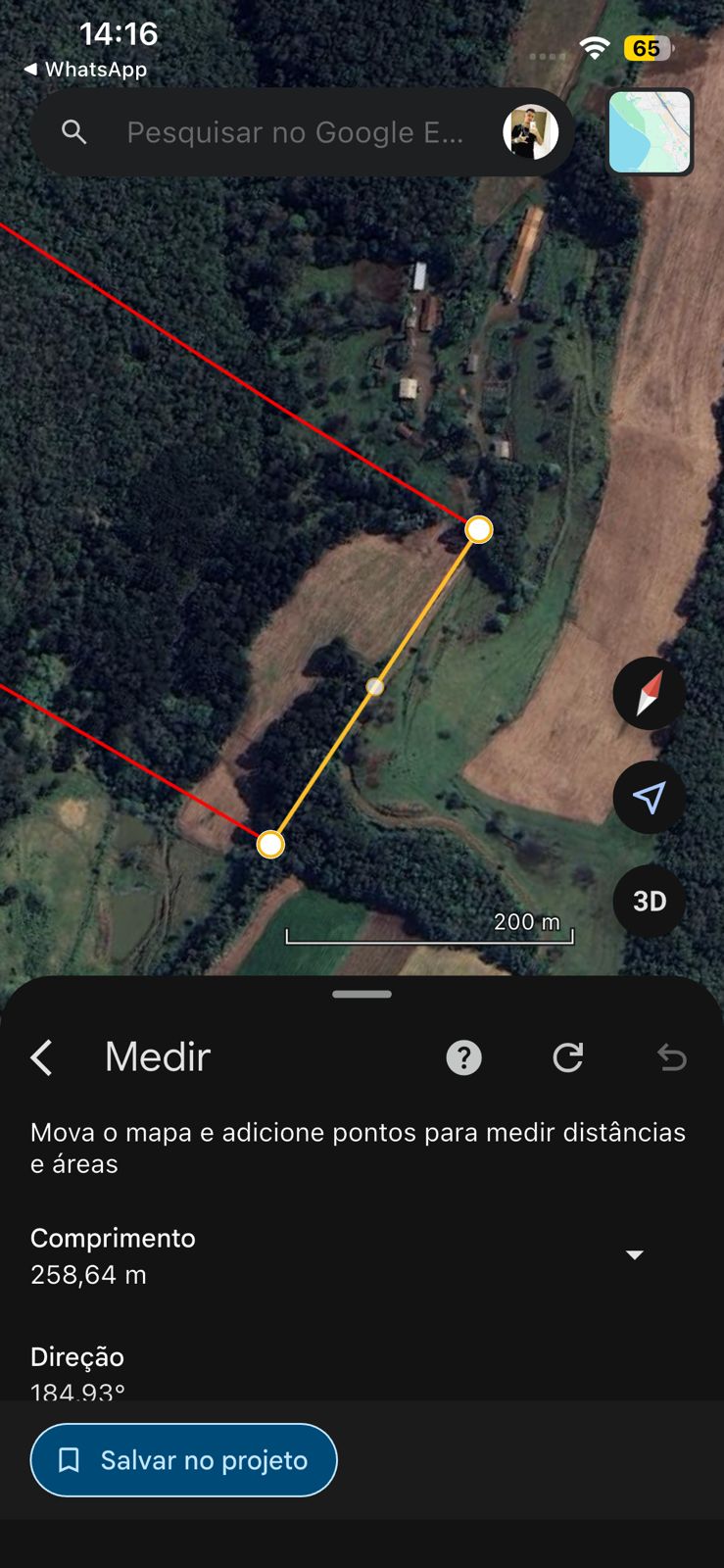Tap the Medir panel drag handle
The width and height of the screenshot is (724, 1568).
click(x=362, y=994)
